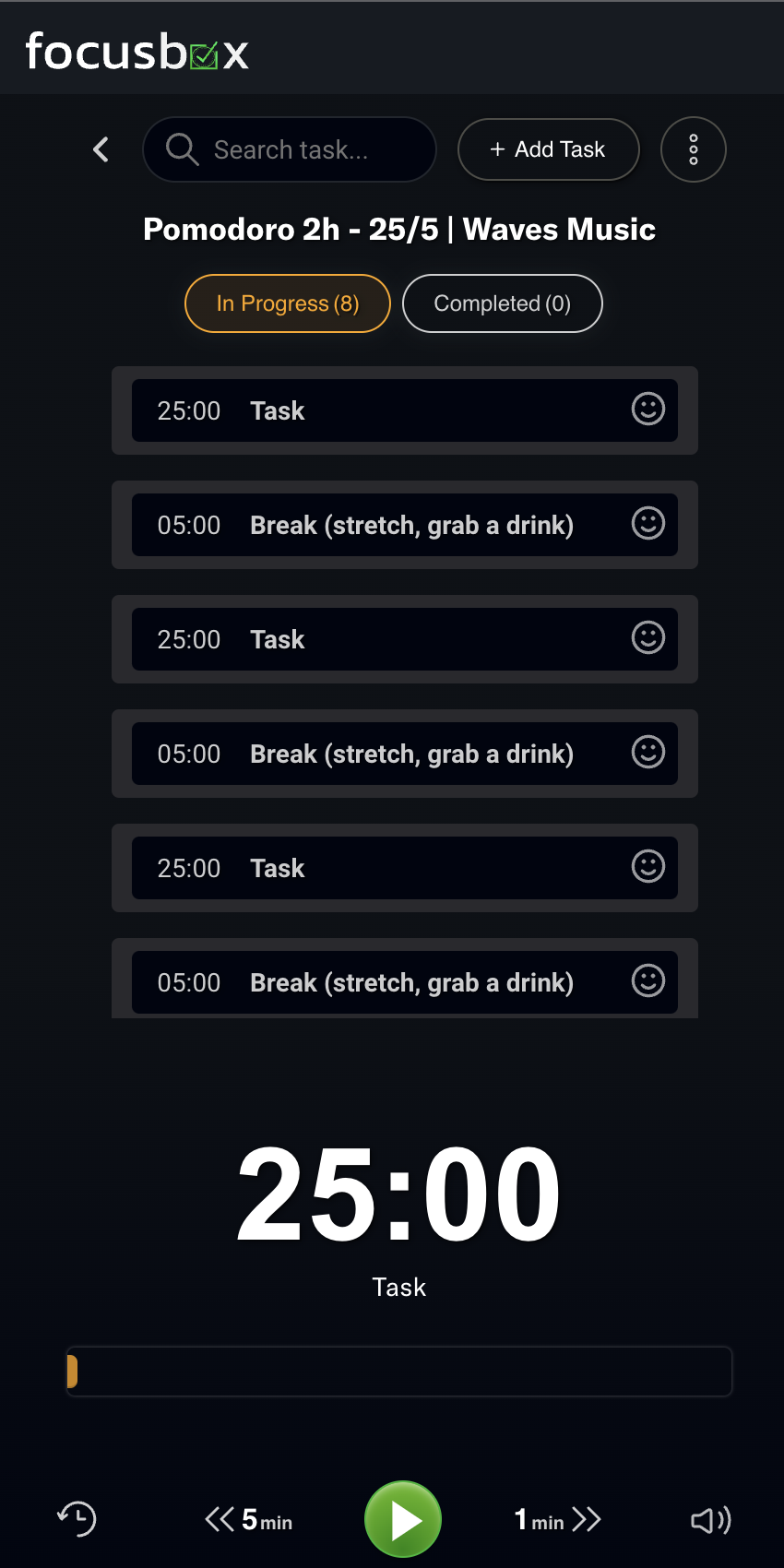The height and width of the screenshot is (1568, 784).
Task: Start the timer with the play button
Action: [x=402, y=1519]
